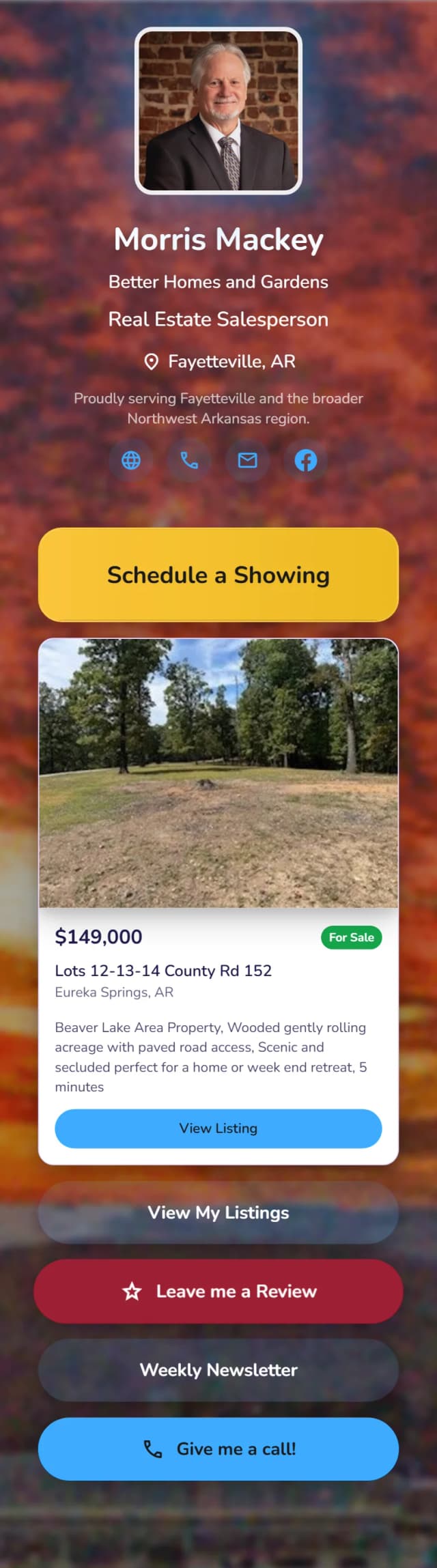437x1568 pixels.
Task: Tap the phone icon under the bio
Action: [189, 461]
